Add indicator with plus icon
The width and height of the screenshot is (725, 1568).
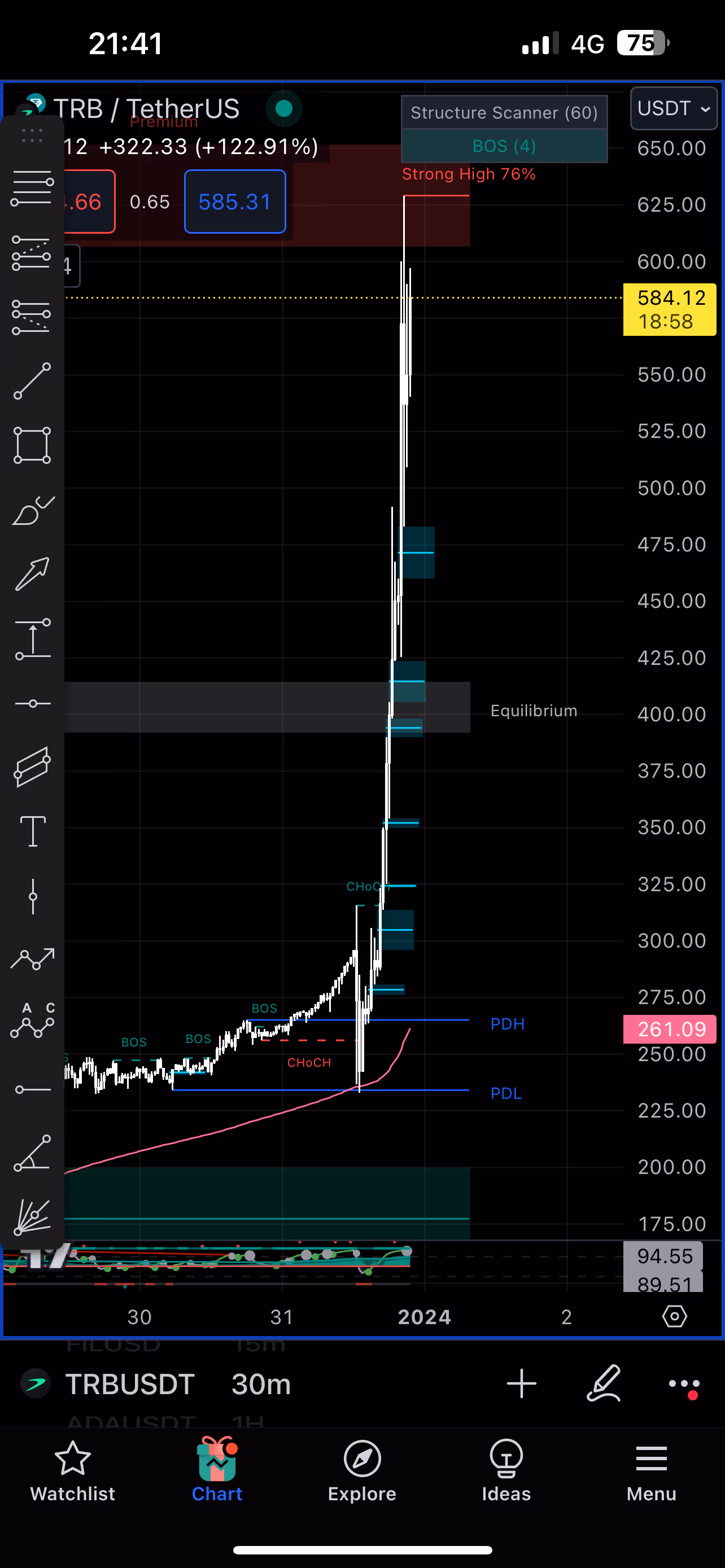[x=522, y=1383]
